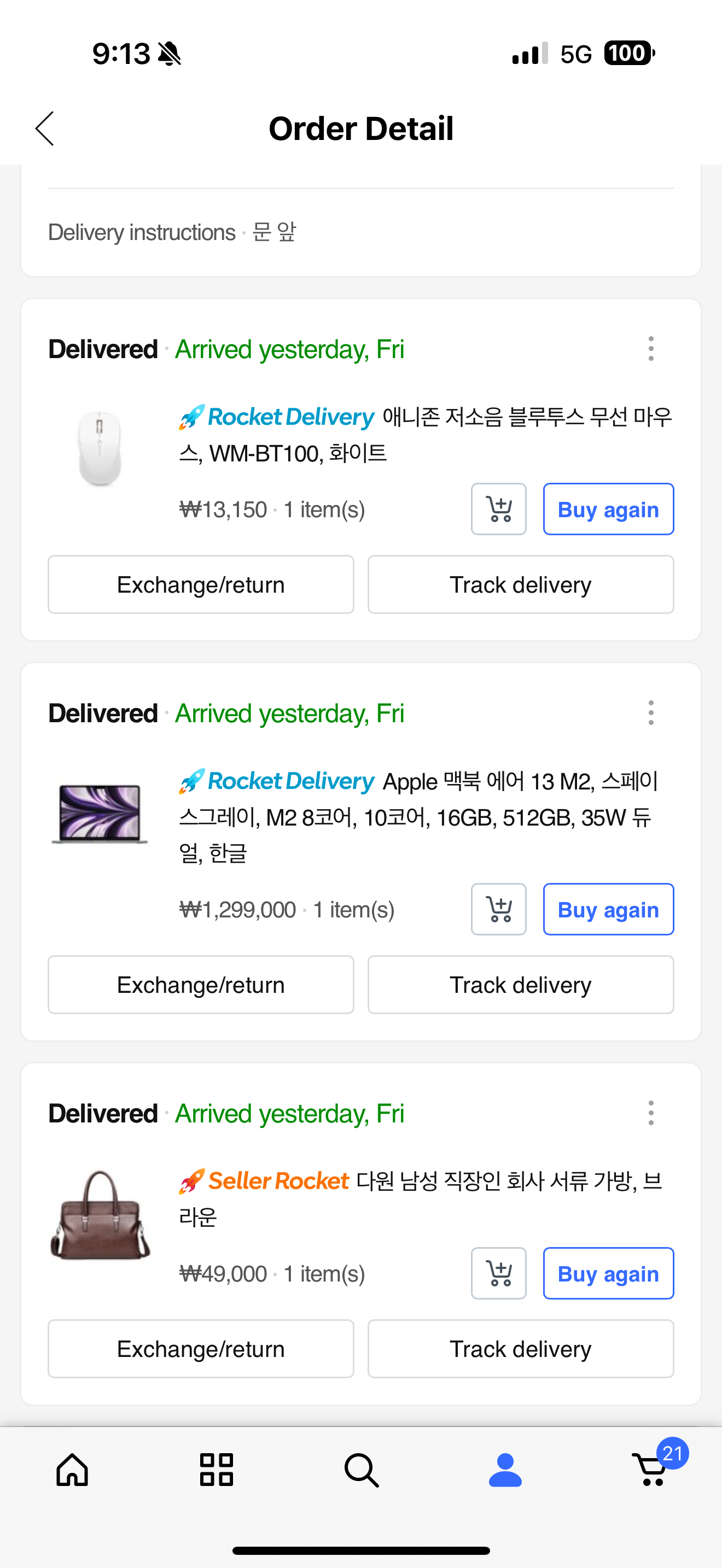Go to the Home tab

(72, 1470)
